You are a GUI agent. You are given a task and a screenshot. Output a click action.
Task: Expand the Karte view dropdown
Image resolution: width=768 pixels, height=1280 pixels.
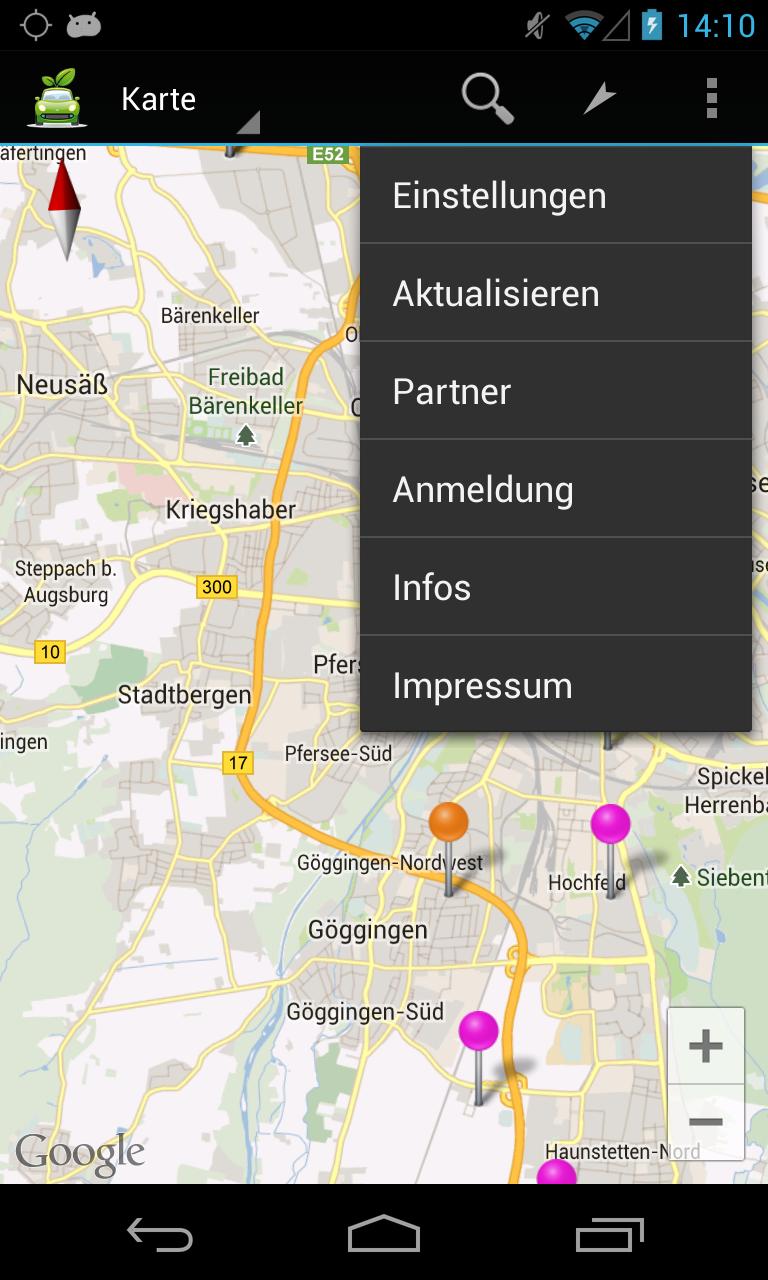click(185, 100)
